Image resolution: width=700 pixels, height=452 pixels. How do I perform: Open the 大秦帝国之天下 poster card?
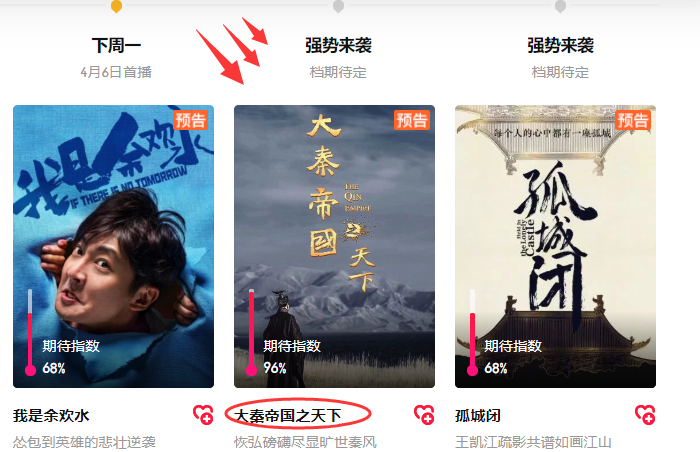334,245
